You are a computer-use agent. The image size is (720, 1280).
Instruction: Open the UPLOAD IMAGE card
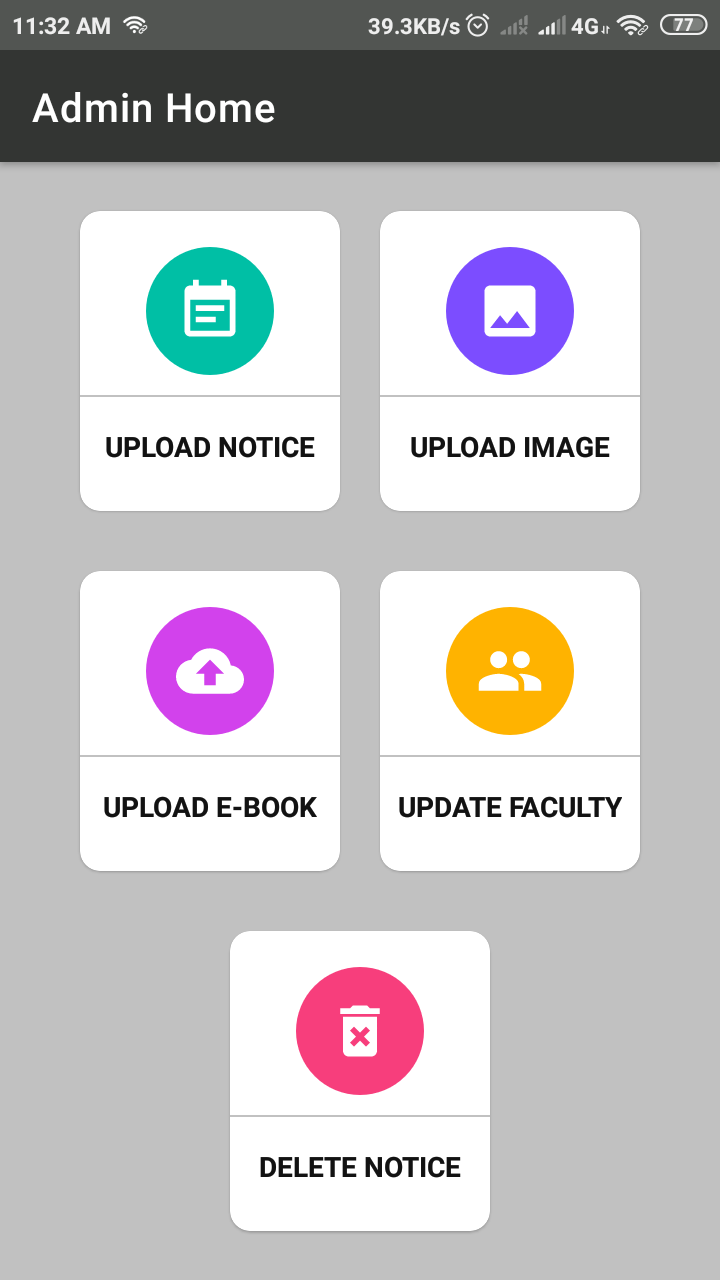tap(510, 360)
